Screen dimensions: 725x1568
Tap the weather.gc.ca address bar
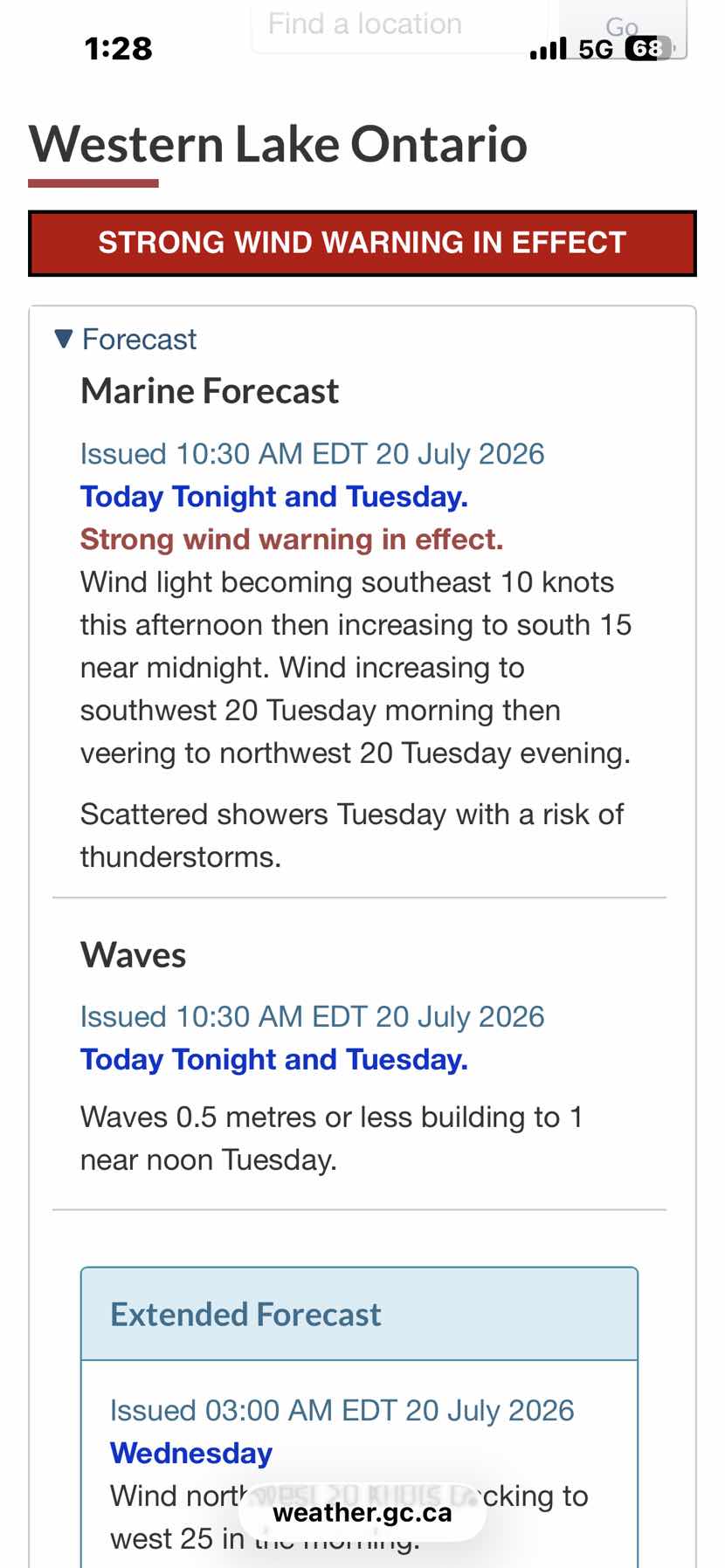[x=362, y=1513]
